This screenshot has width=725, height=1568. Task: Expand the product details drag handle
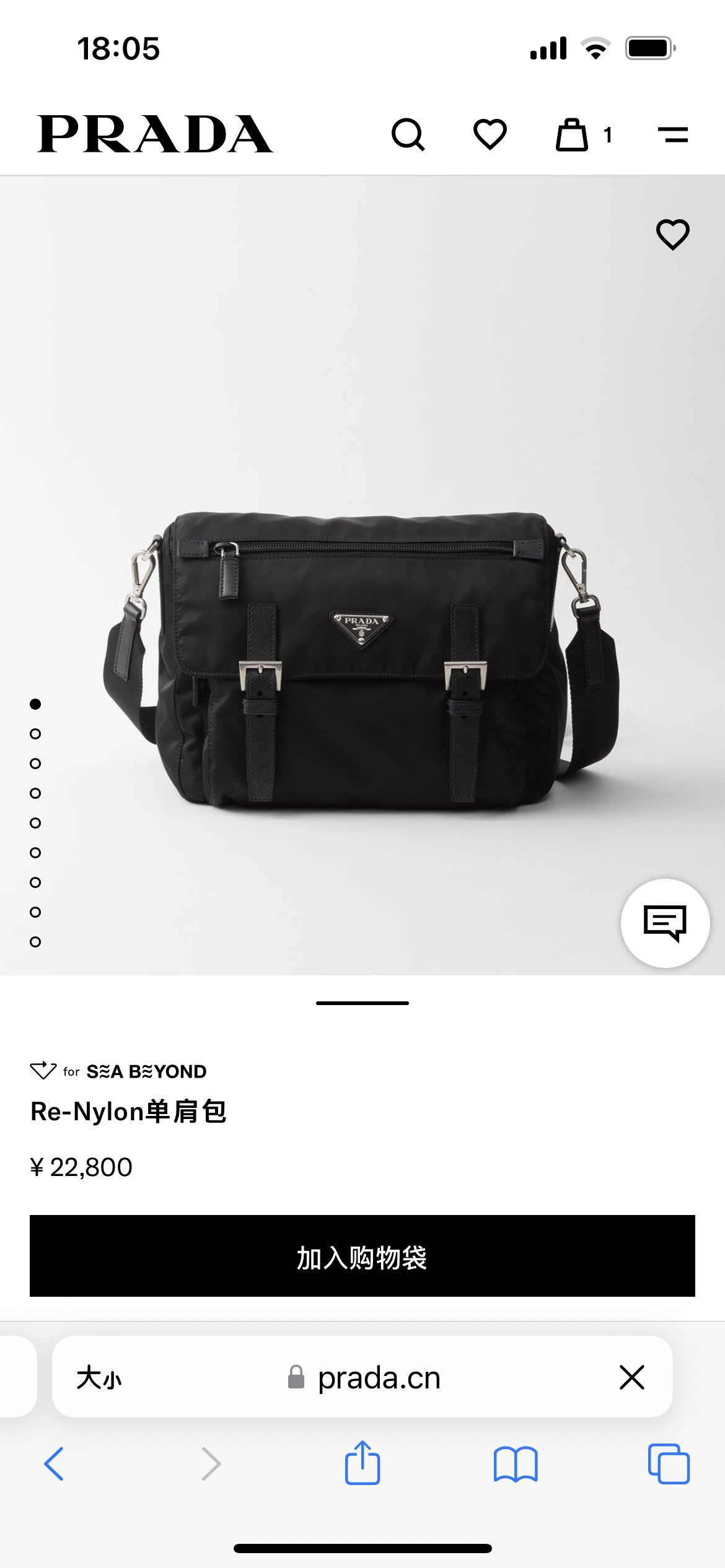click(362, 1003)
